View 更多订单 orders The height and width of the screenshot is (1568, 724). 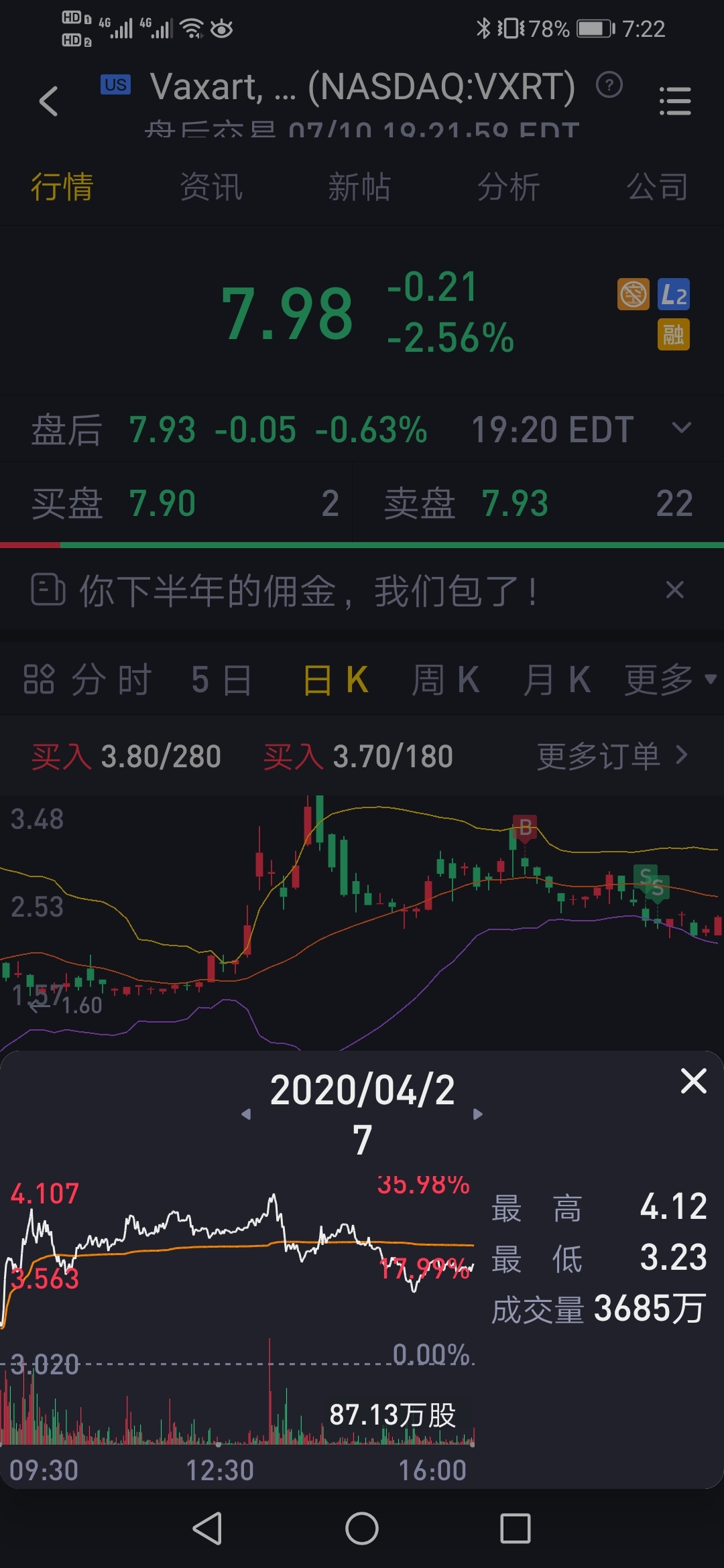tap(612, 756)
